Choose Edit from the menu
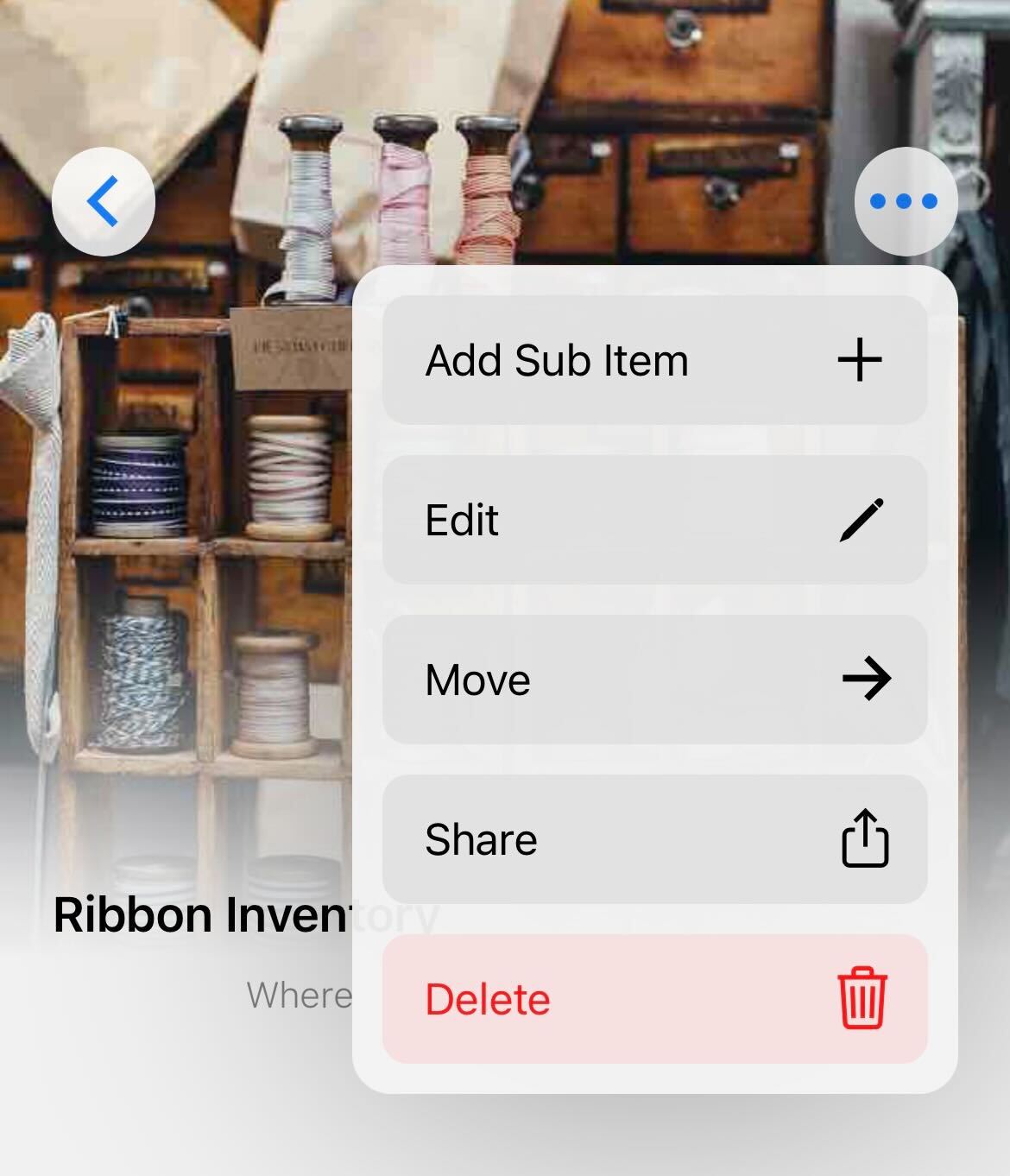This screenshot has height=1176, width=1010. click(x=654, y=520)
